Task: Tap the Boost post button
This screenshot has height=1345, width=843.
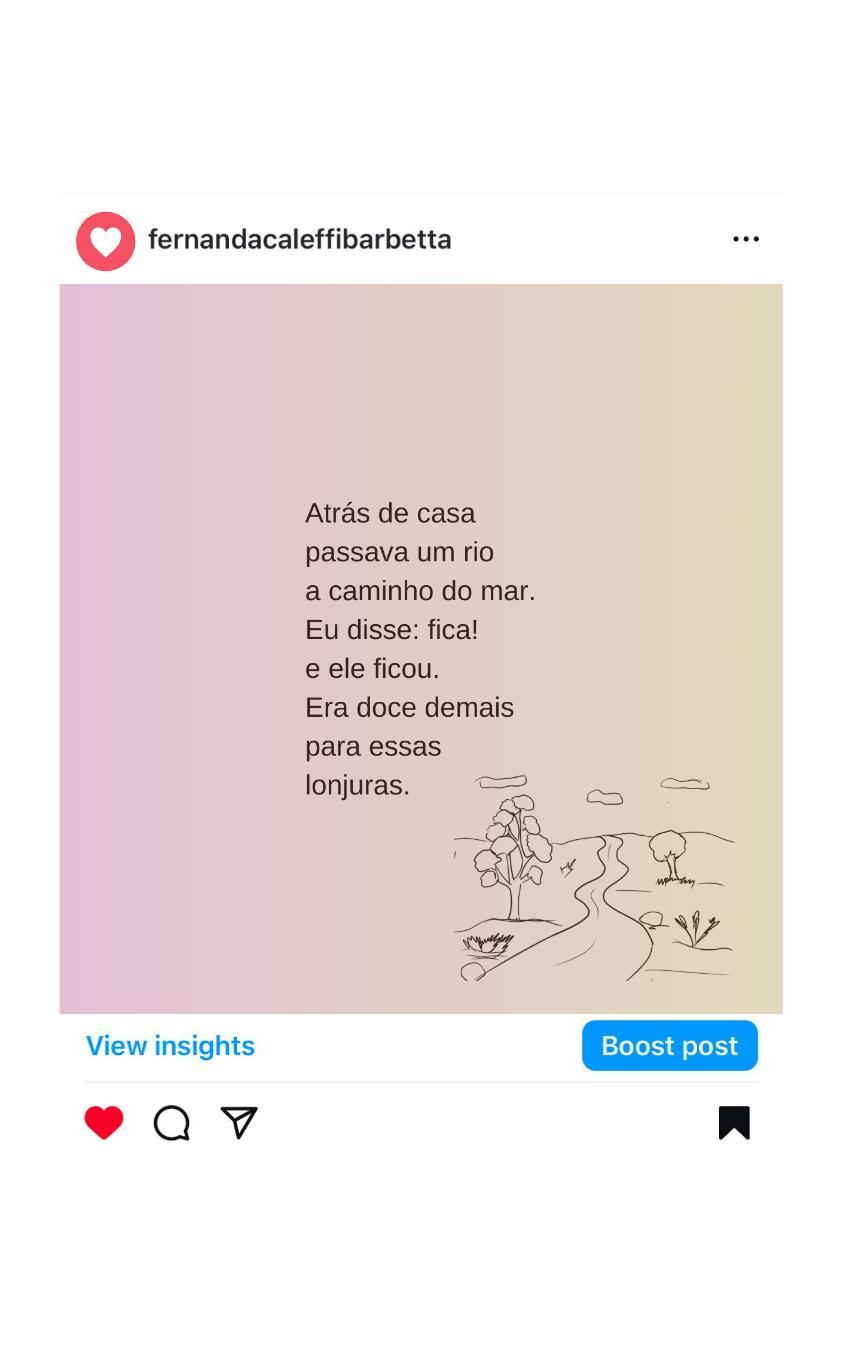Action: [669, 1045]
